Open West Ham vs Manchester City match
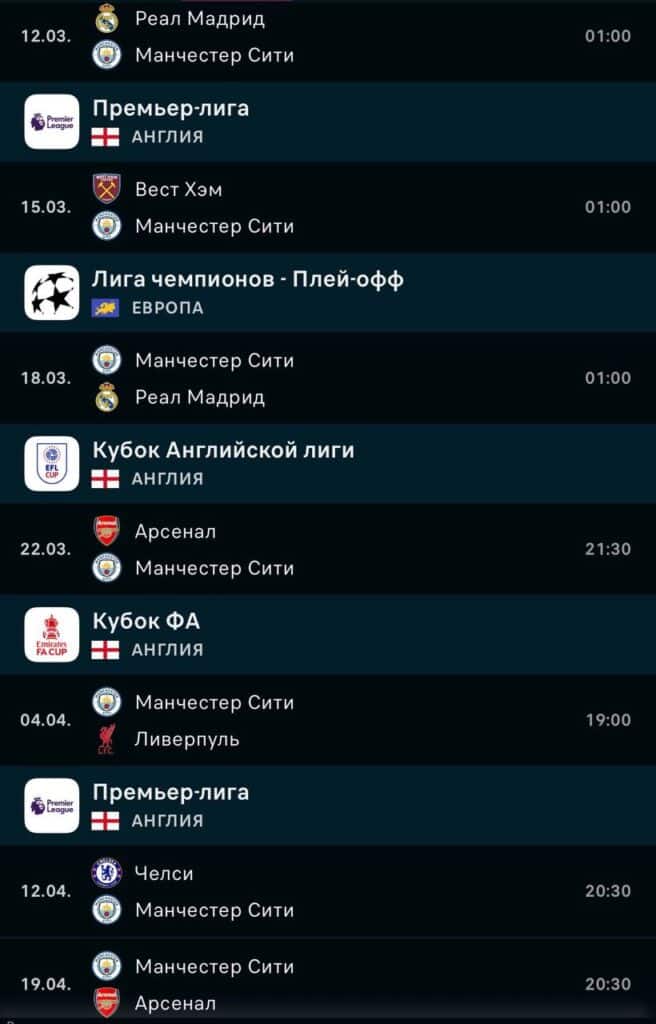 tap(328, 207)
